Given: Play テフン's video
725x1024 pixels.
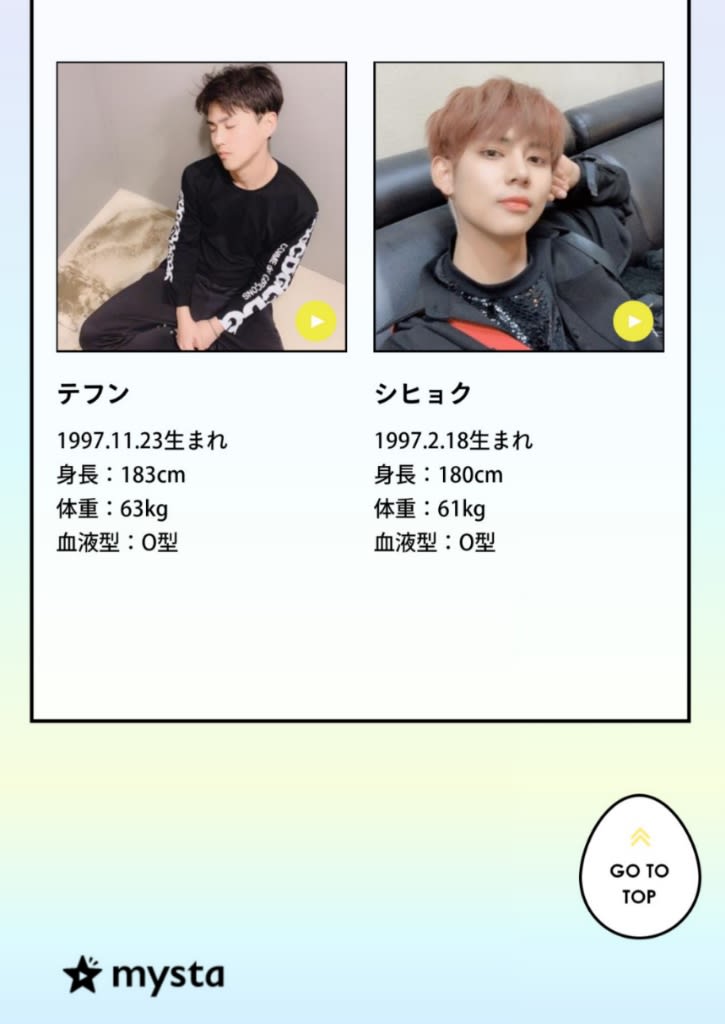Looking at the screenshot, I should tap(316, 322).
